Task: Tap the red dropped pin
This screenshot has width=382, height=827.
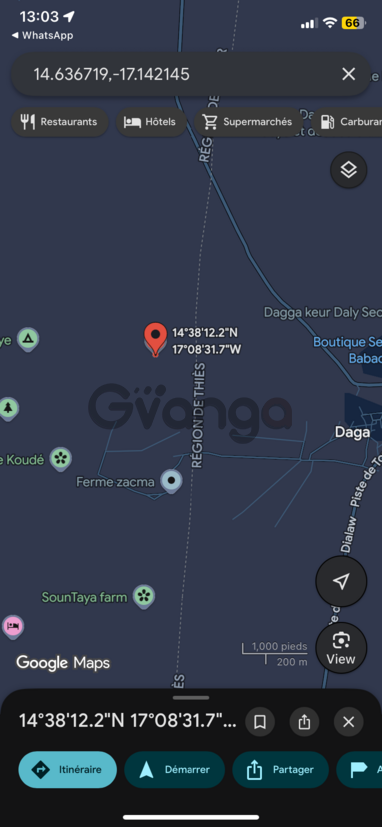Action: coord(155,339)
